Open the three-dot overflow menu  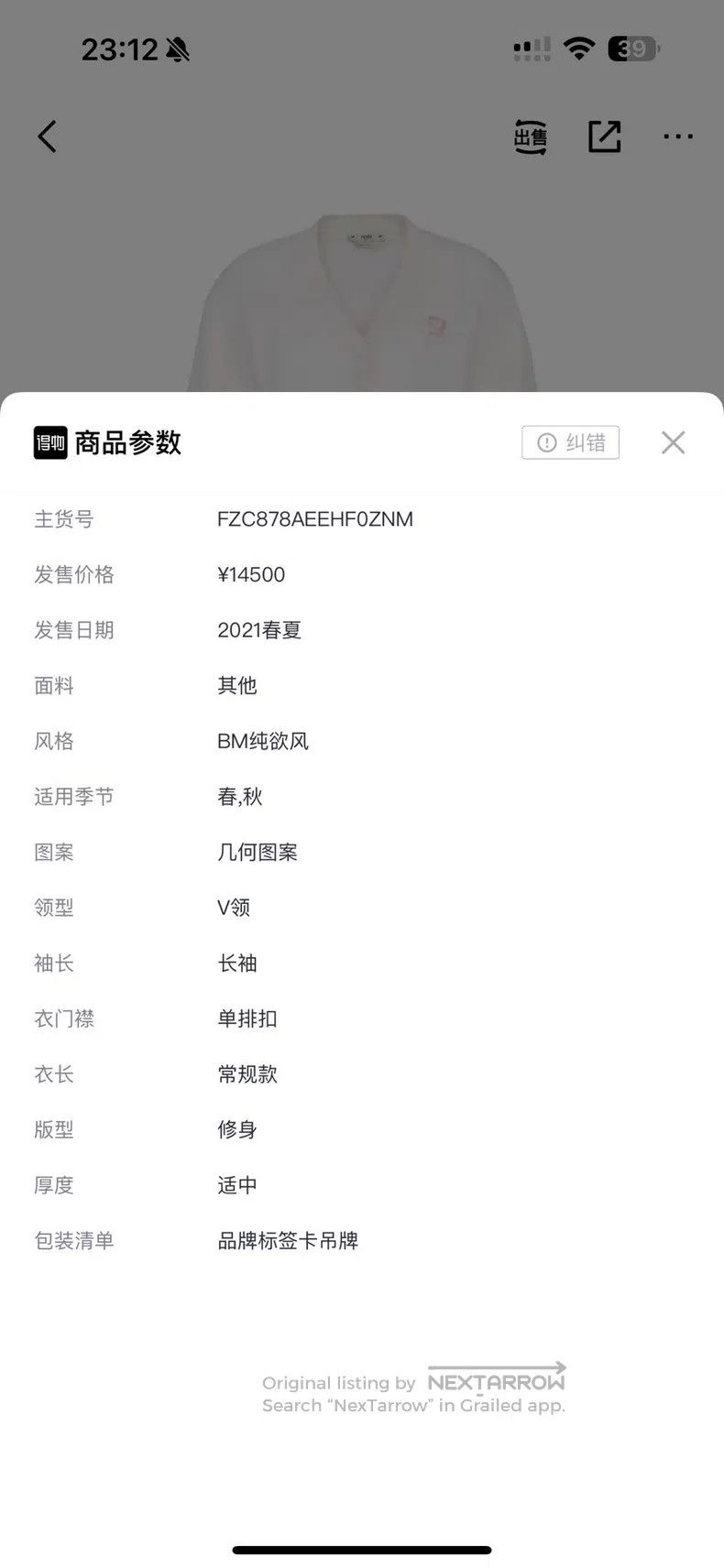pyautogui.click(x=678, y=136)
